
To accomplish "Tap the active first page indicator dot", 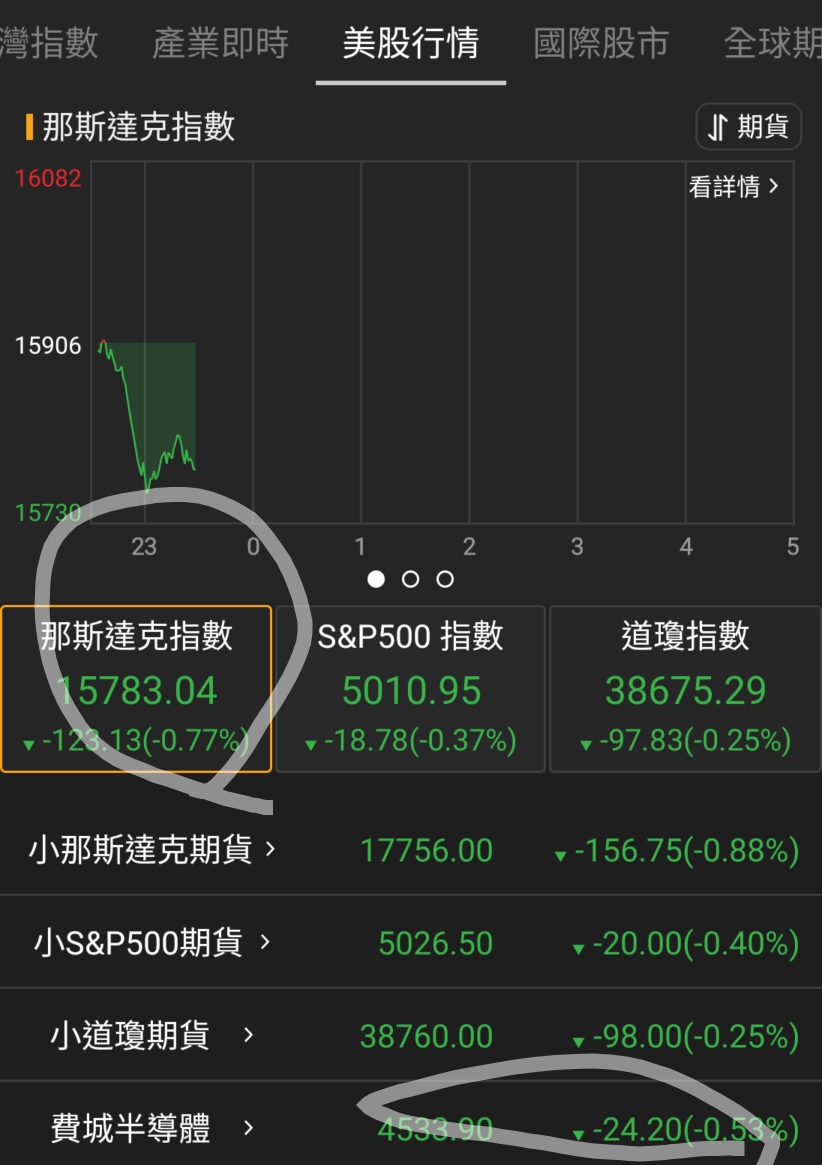I will point(378,578).
